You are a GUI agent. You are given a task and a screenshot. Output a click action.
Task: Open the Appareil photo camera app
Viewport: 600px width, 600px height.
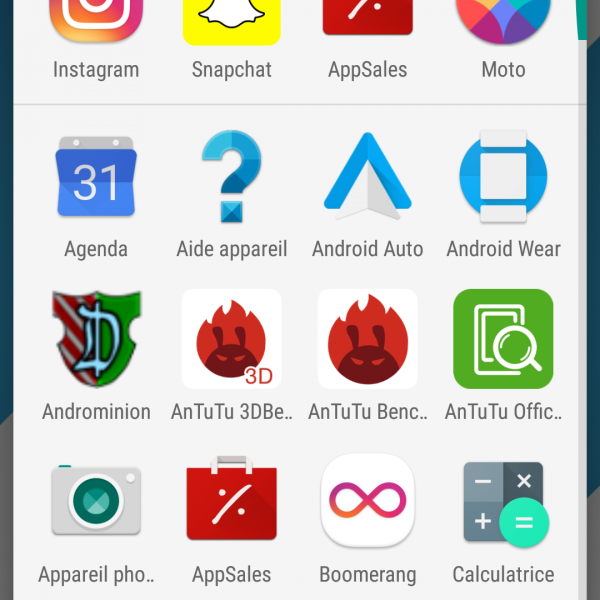(96, 502)
